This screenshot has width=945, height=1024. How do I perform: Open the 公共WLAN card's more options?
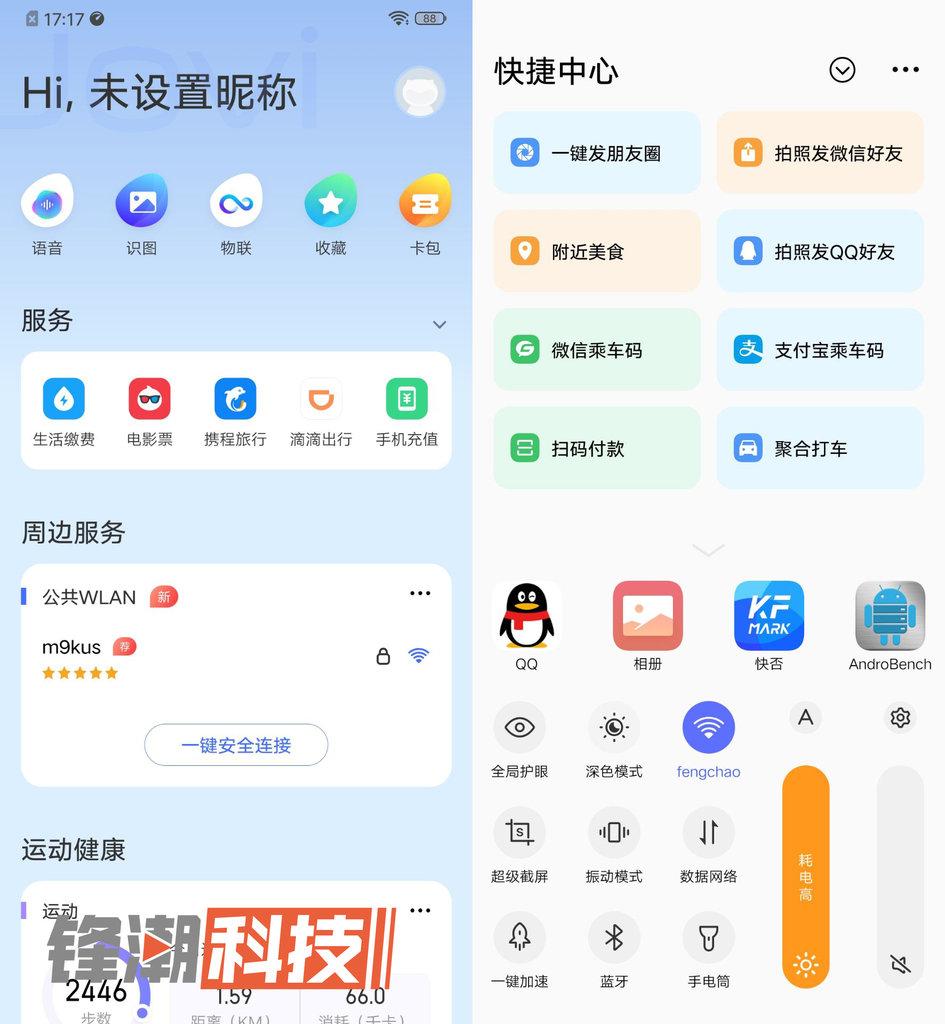point(420,594)
